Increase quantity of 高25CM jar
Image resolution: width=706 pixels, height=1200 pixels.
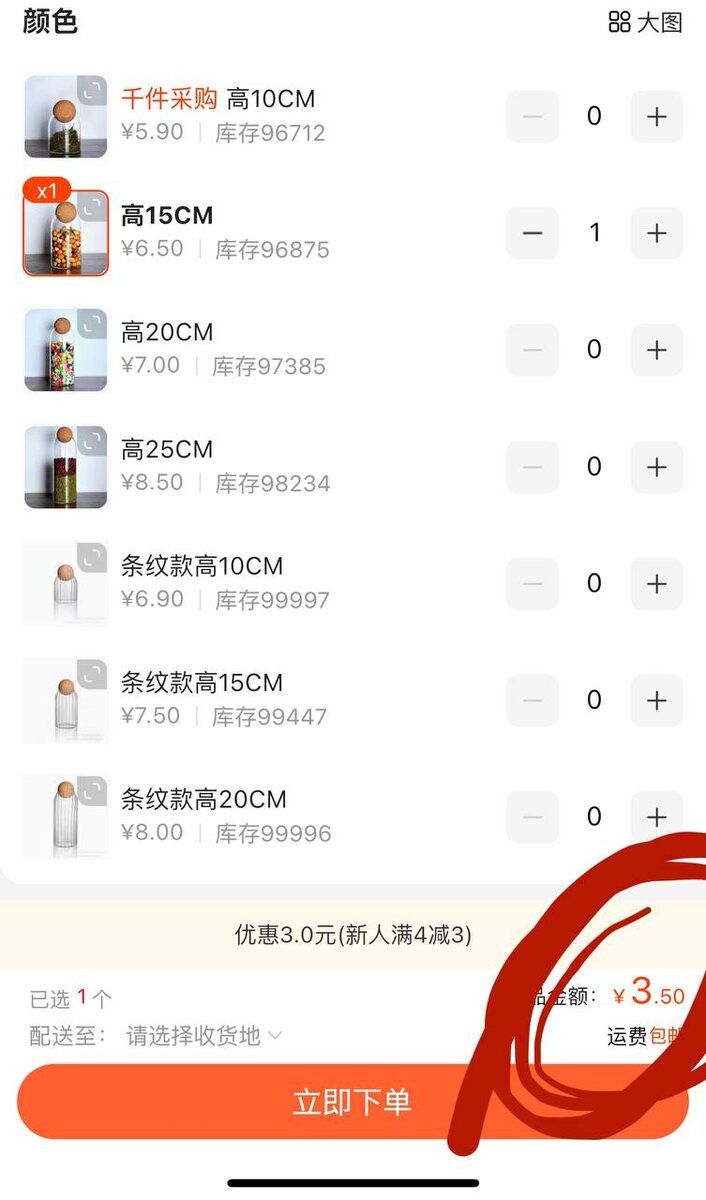tap(656, 467)
